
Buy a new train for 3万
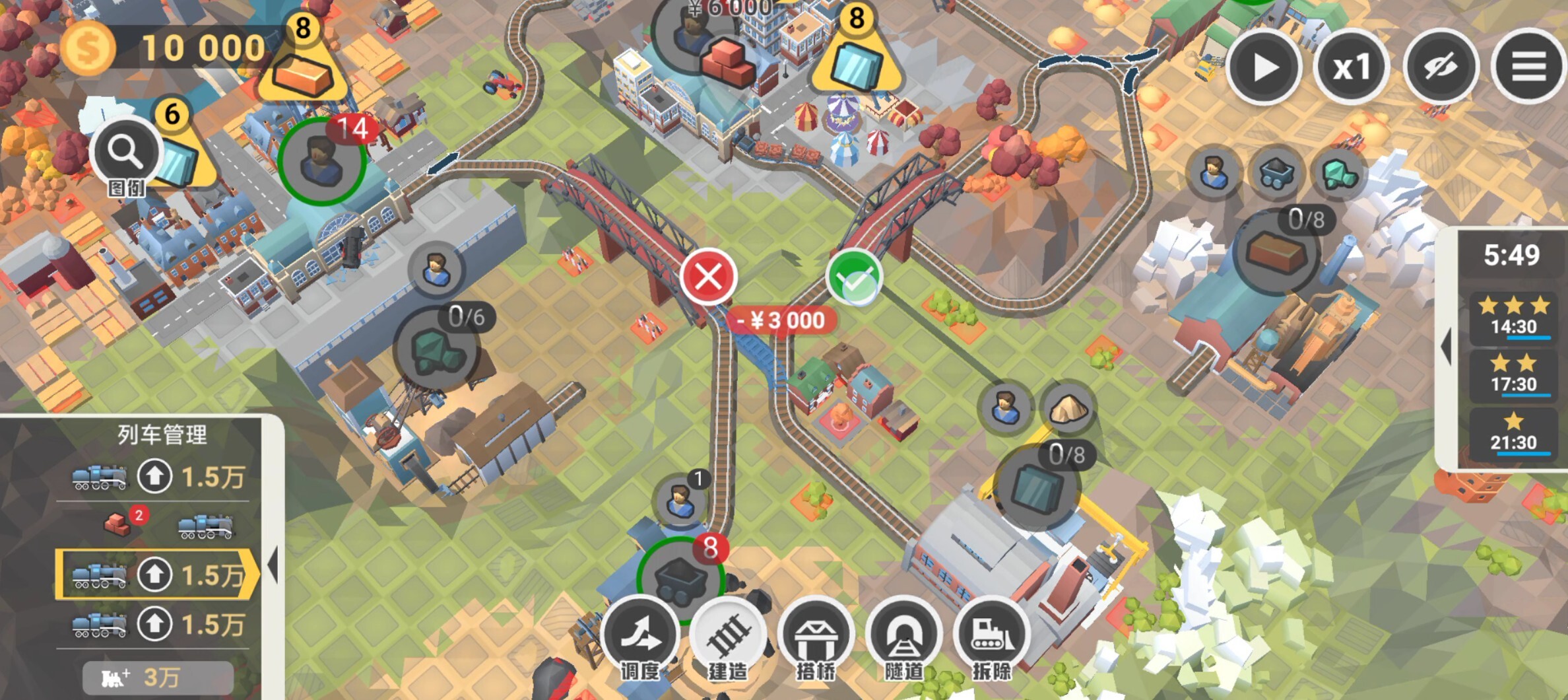coord(158,678)
